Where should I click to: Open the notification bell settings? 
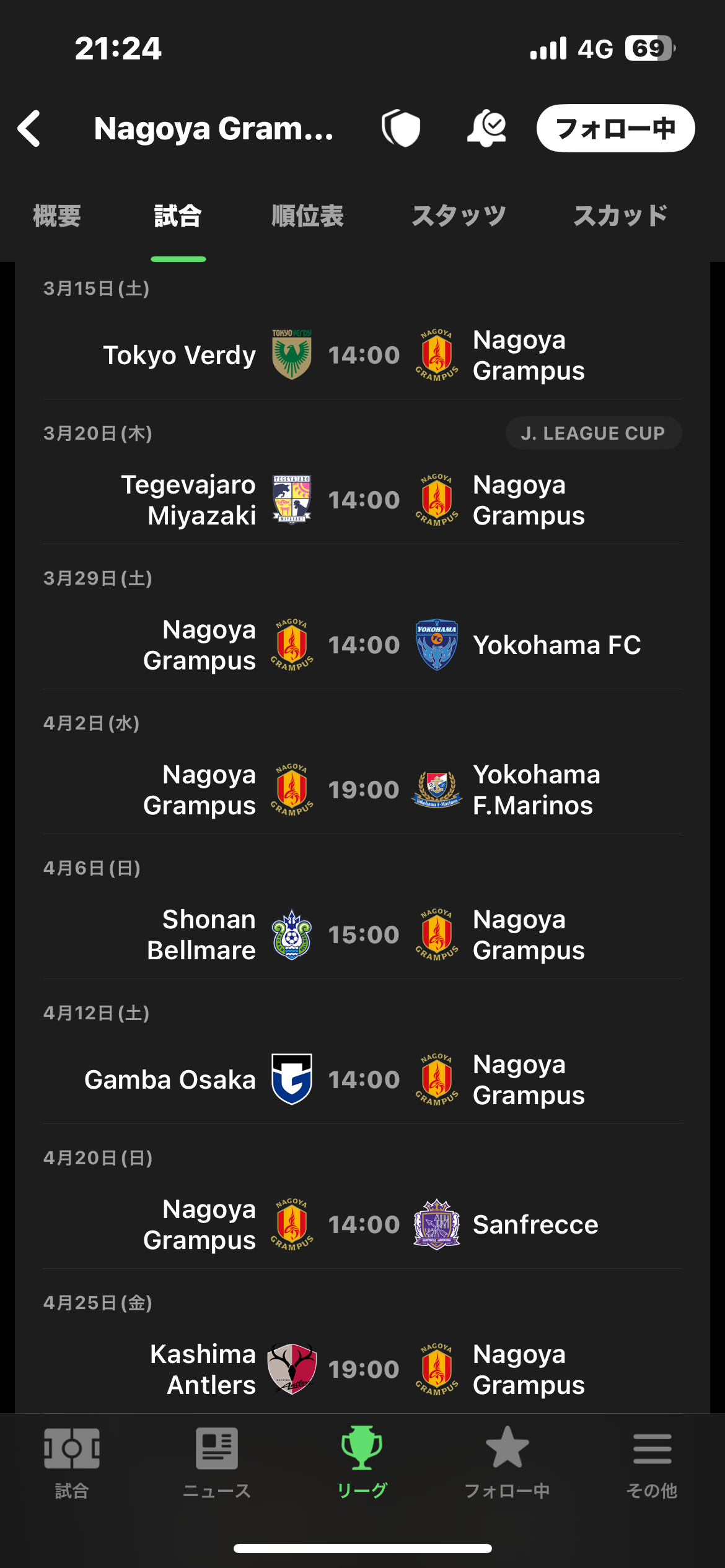pyautogui.click(x=486, y=128)
